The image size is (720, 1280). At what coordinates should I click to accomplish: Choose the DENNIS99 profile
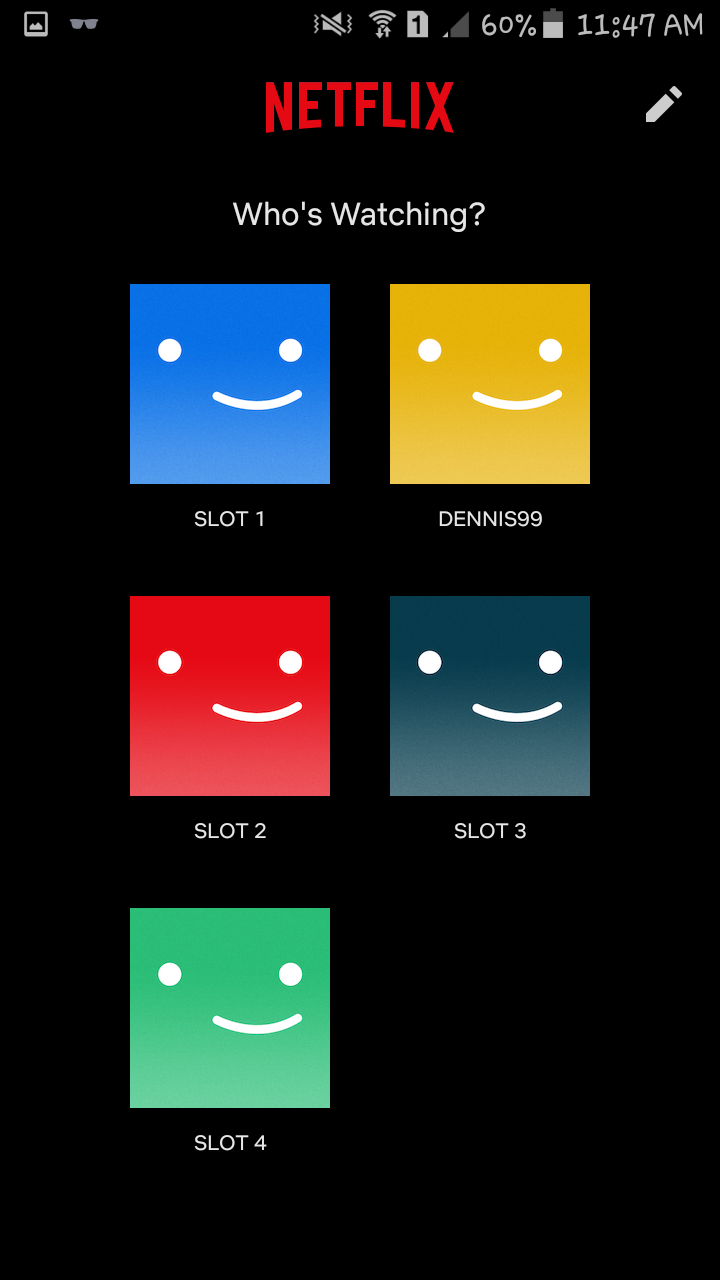tap(490, 384)
